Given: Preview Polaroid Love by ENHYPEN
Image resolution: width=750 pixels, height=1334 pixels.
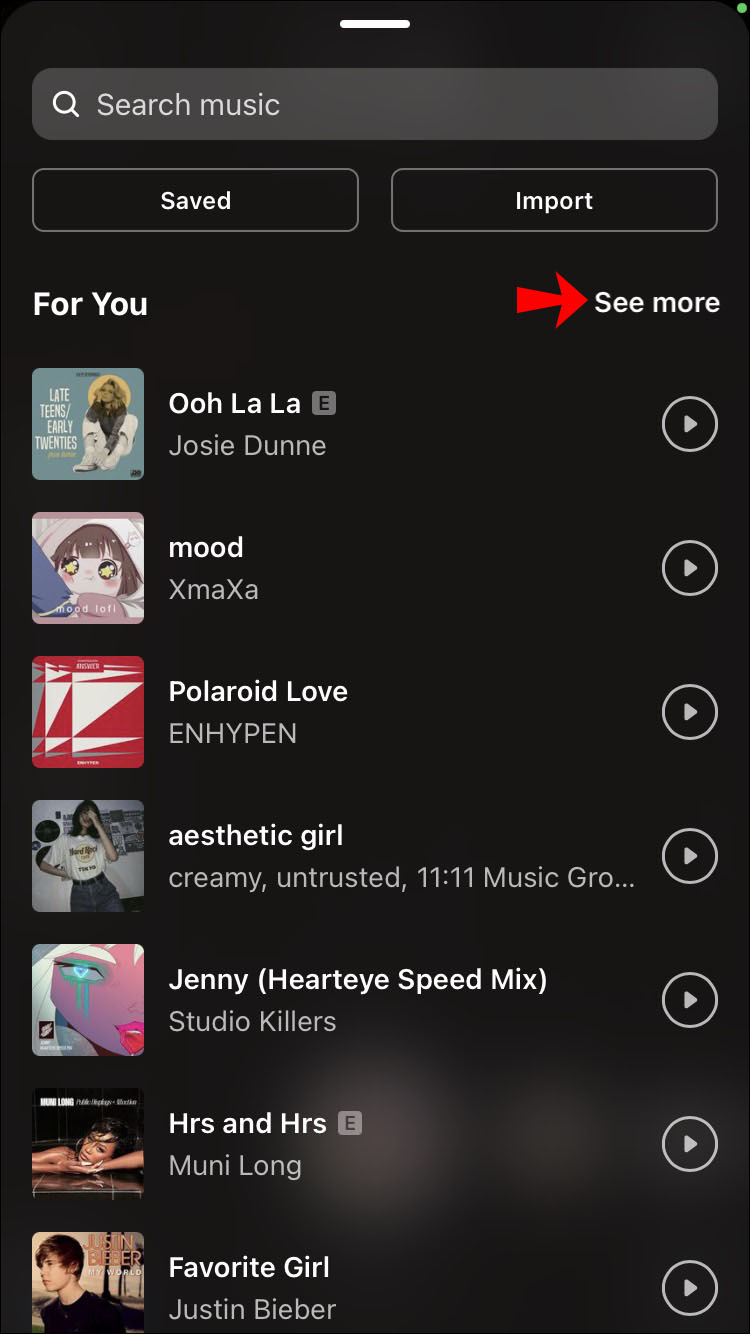Looking at the screenshot, I should 690,712.
